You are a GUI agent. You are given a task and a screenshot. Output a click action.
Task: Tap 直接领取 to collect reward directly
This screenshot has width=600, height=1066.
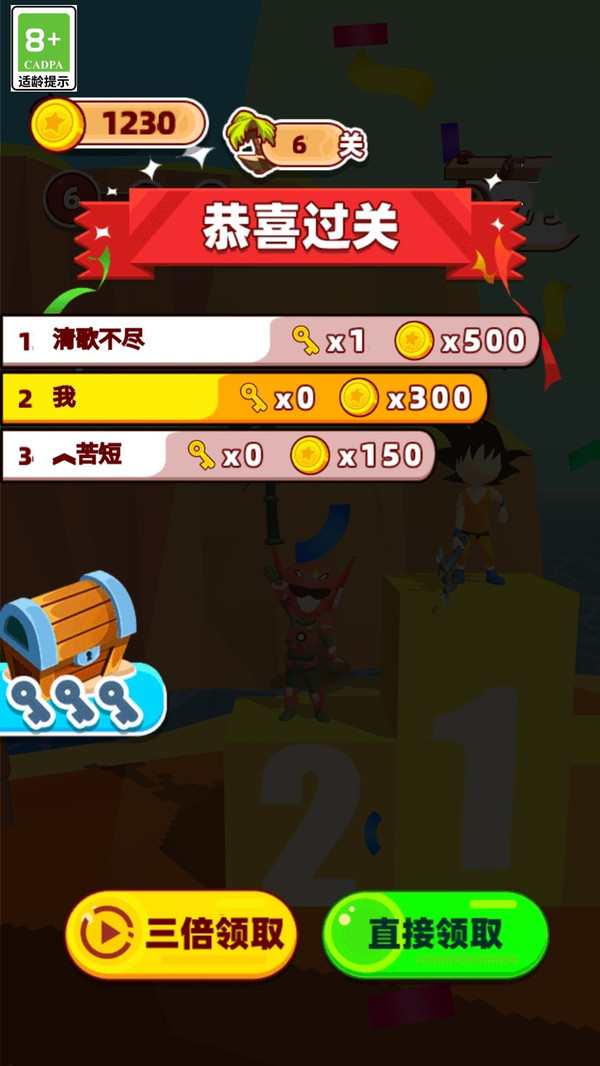435,934
